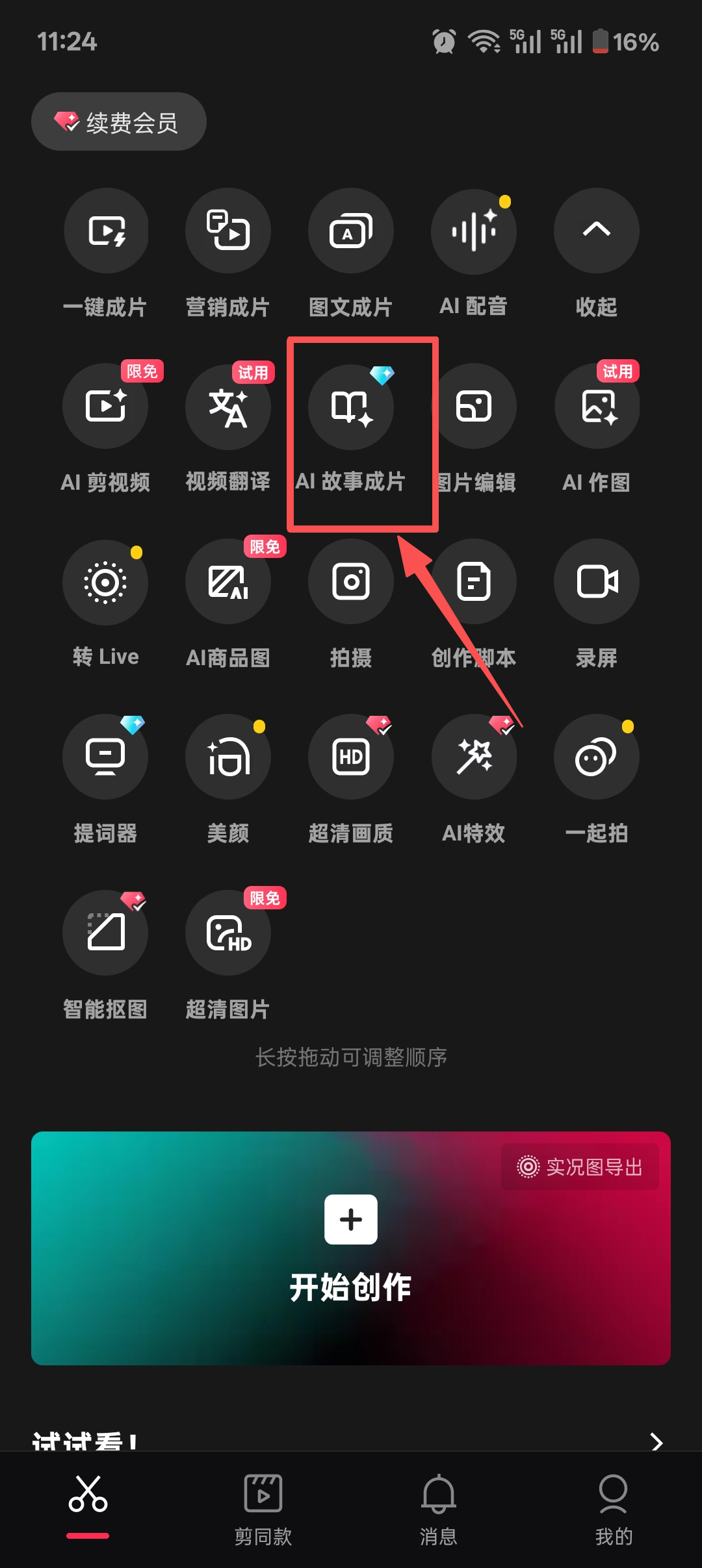Open 图文成片 text-to-video tool
Screen dimensions: 702x1568
350,231
